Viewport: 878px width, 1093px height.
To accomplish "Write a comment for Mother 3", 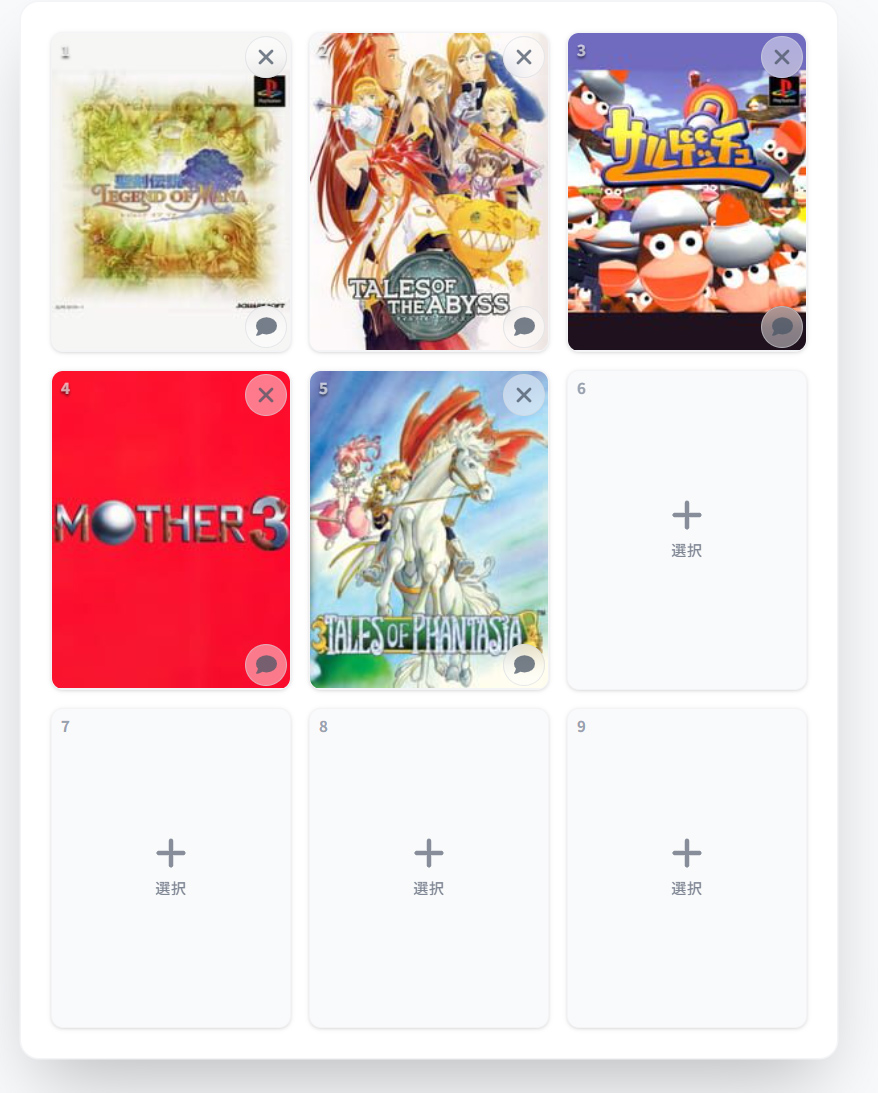I will 265,665.
